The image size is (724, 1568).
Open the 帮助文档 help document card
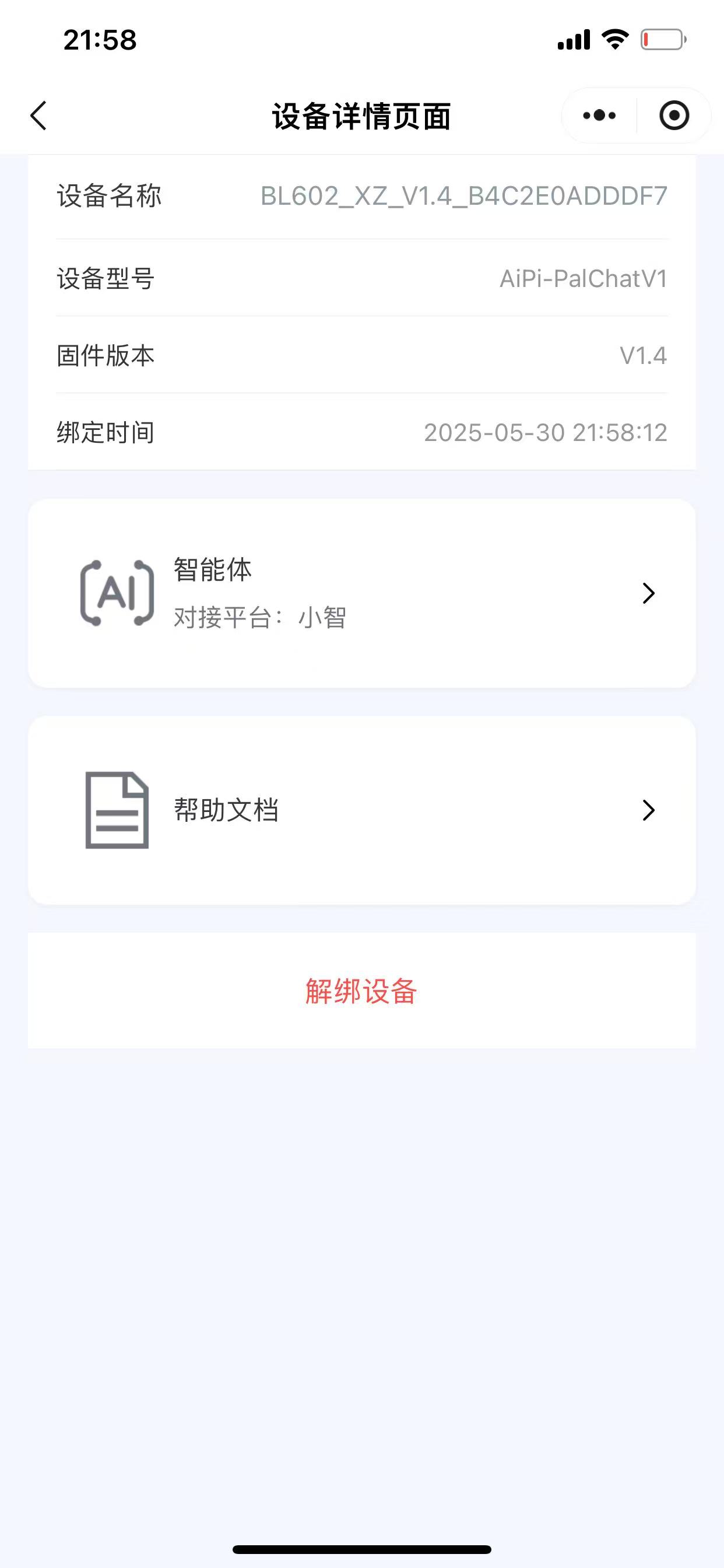362,810
